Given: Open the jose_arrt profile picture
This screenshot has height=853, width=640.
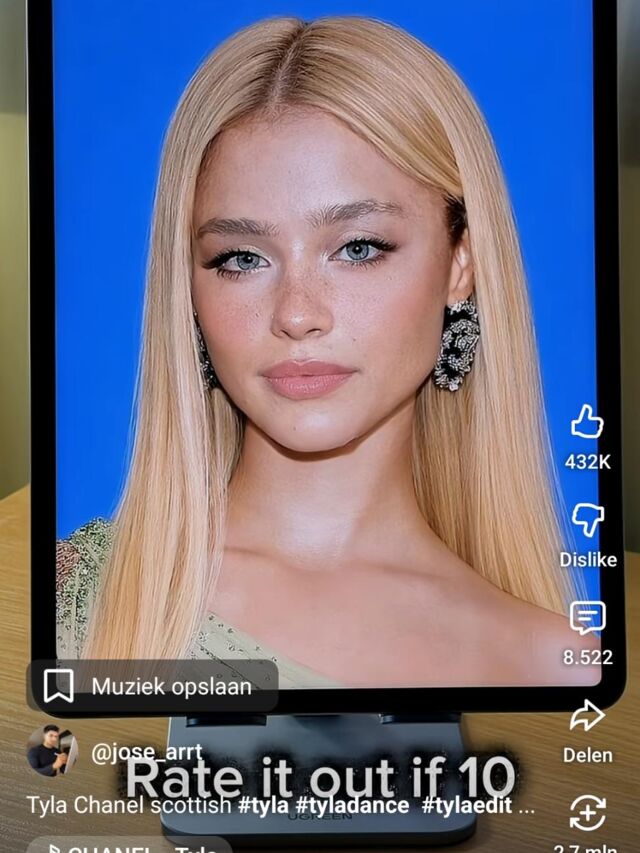Looking at the screenshot, I should 52,751.
